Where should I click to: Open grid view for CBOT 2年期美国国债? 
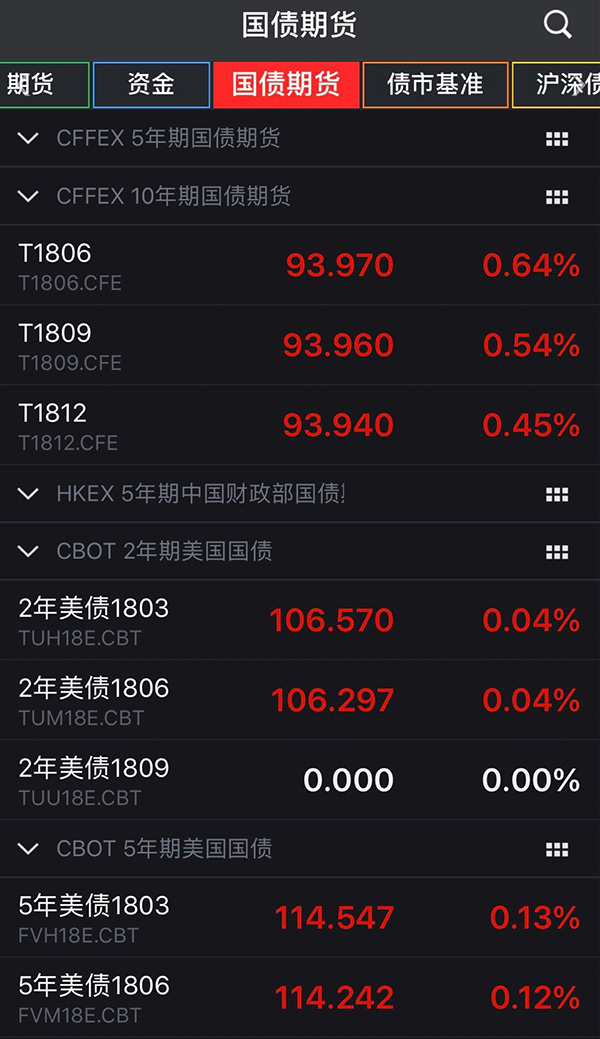[x=557, y=552]
